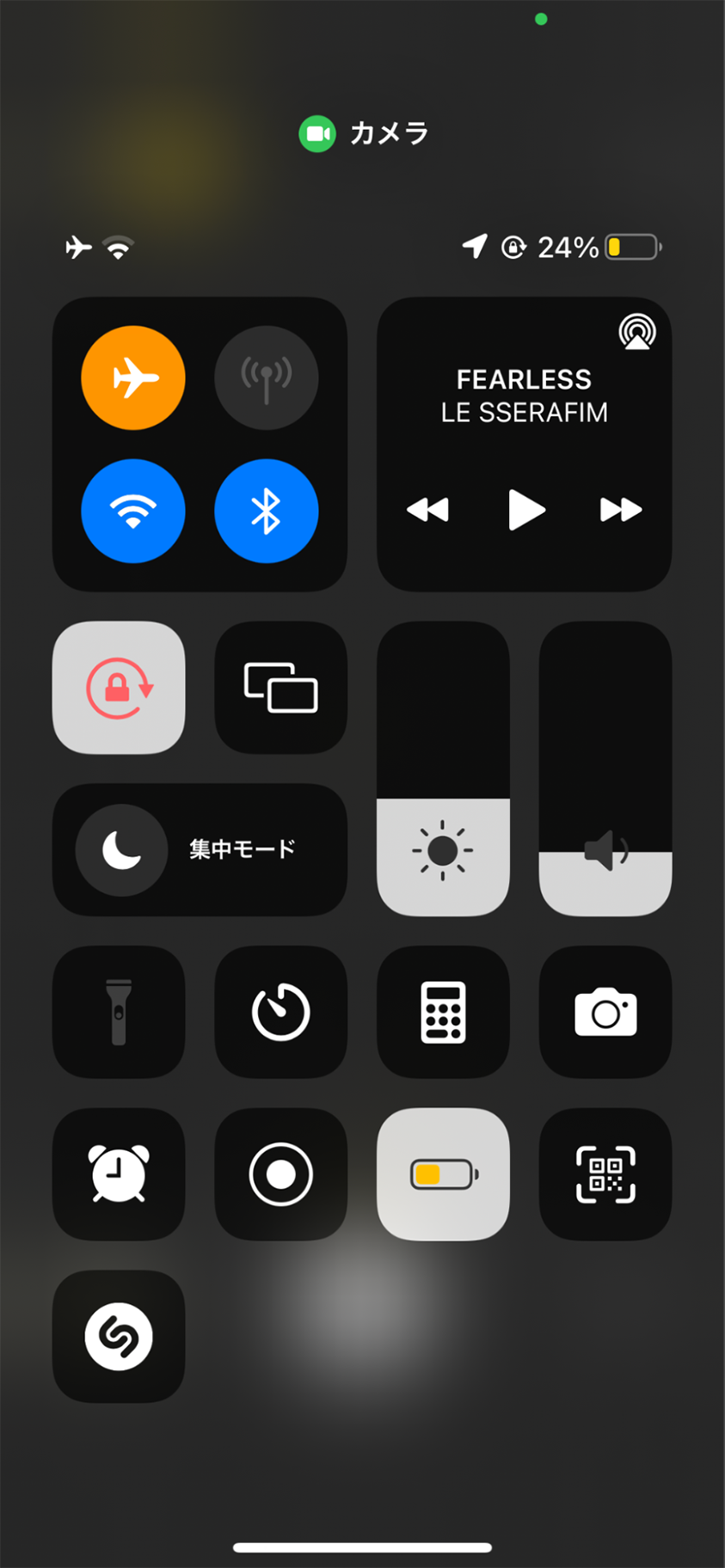Play FEARLESS by LE SSERAFIM
This screenshot has width=725, height=1568.
525,510
